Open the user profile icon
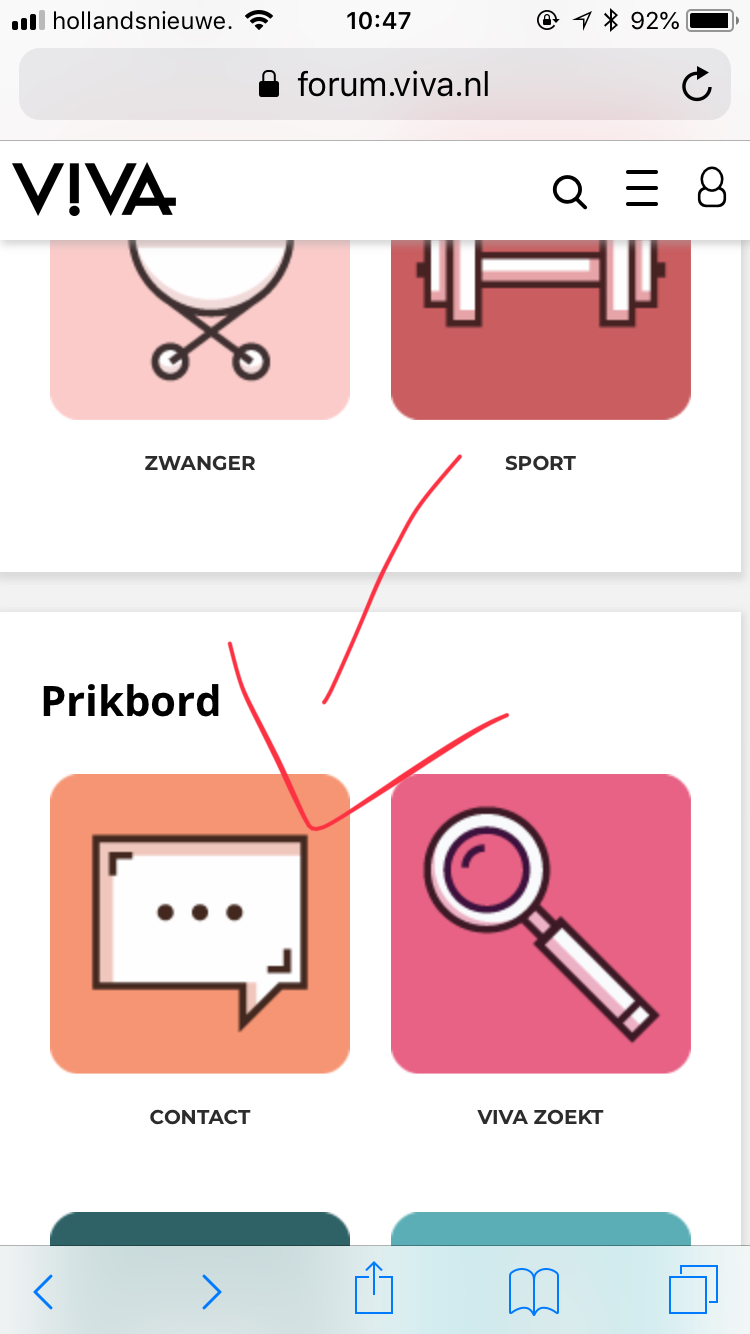The width and height of the screenshot is (750, 1334). 711,187
